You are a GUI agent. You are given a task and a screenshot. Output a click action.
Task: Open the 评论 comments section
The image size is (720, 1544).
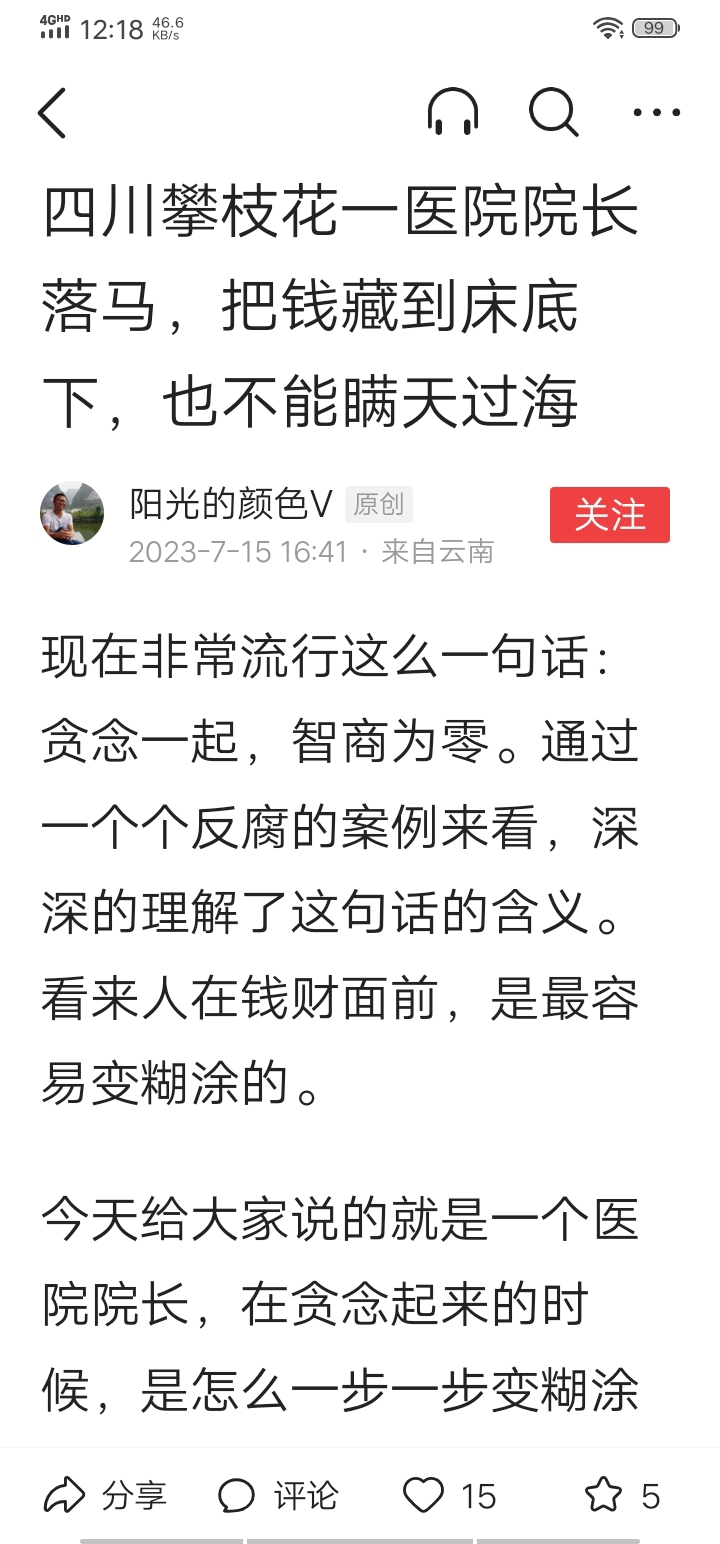point(278,1496)
